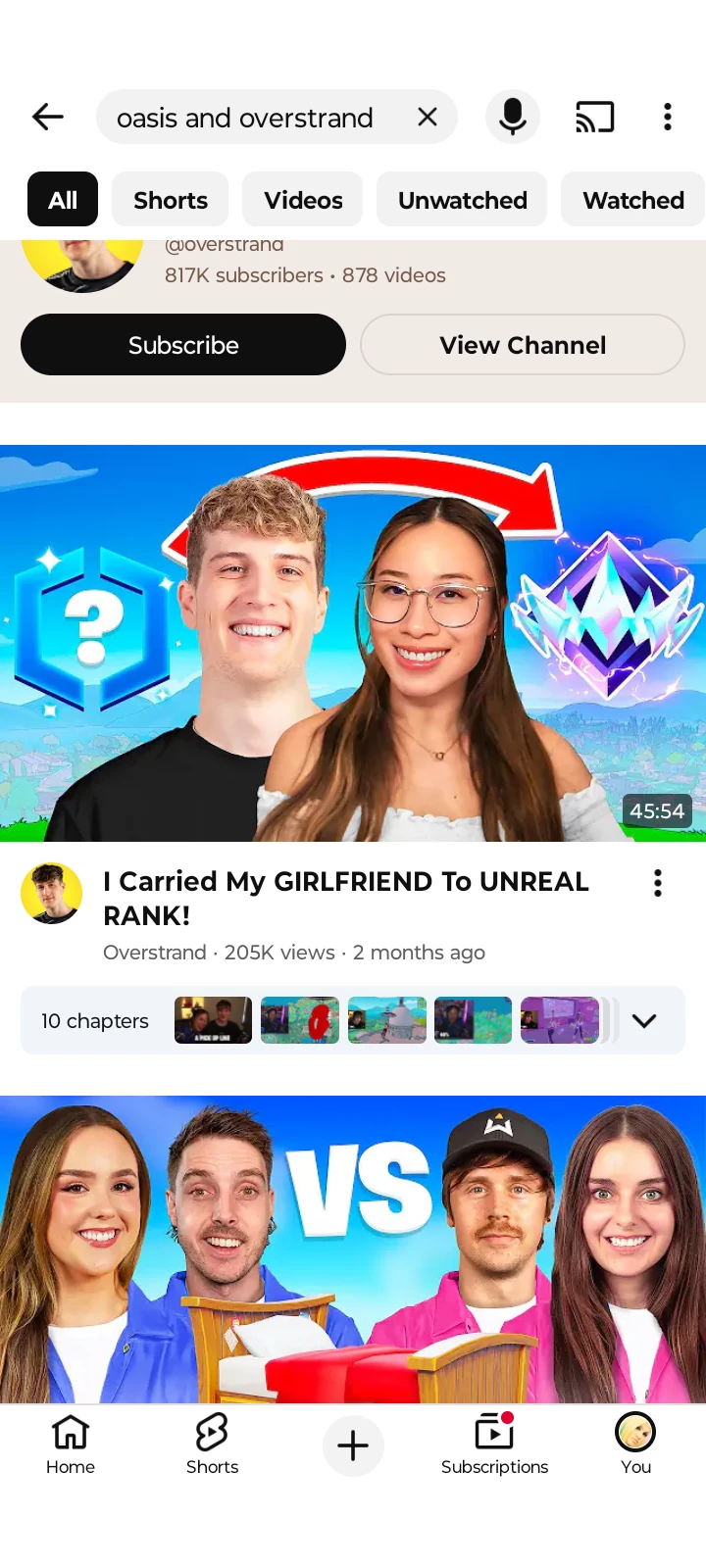Expand the 10 chapters list

pos(644,1021)
